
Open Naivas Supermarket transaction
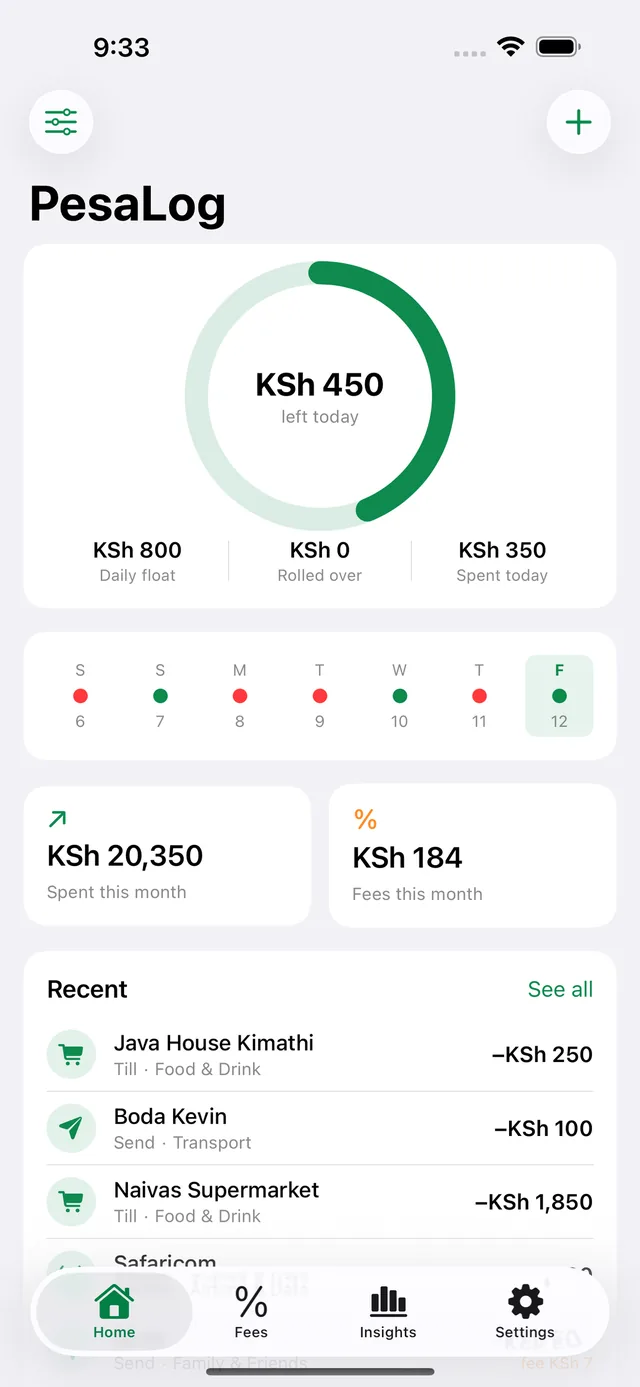(320, 1202)
